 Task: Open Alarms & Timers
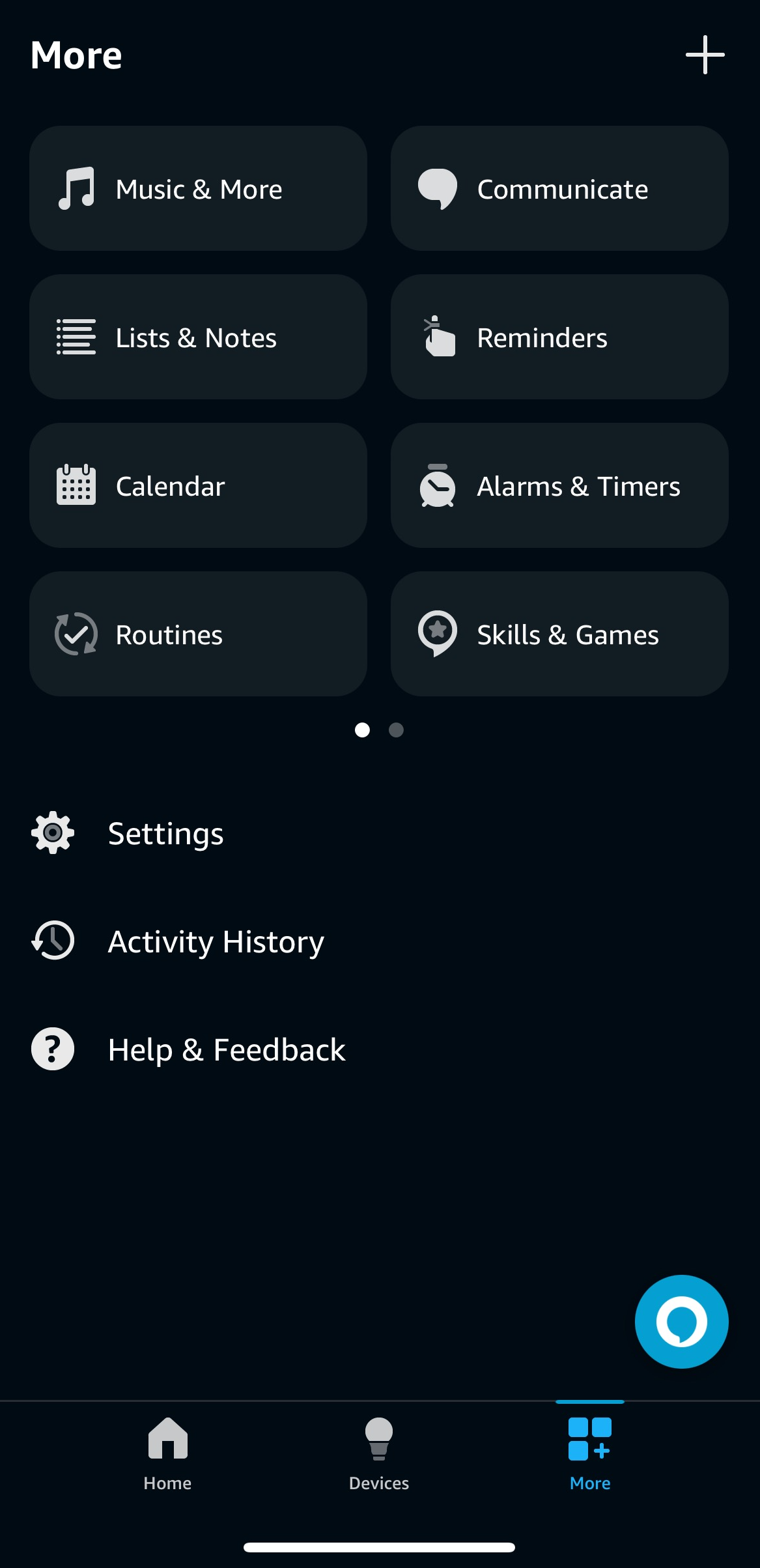coord(559,485)
